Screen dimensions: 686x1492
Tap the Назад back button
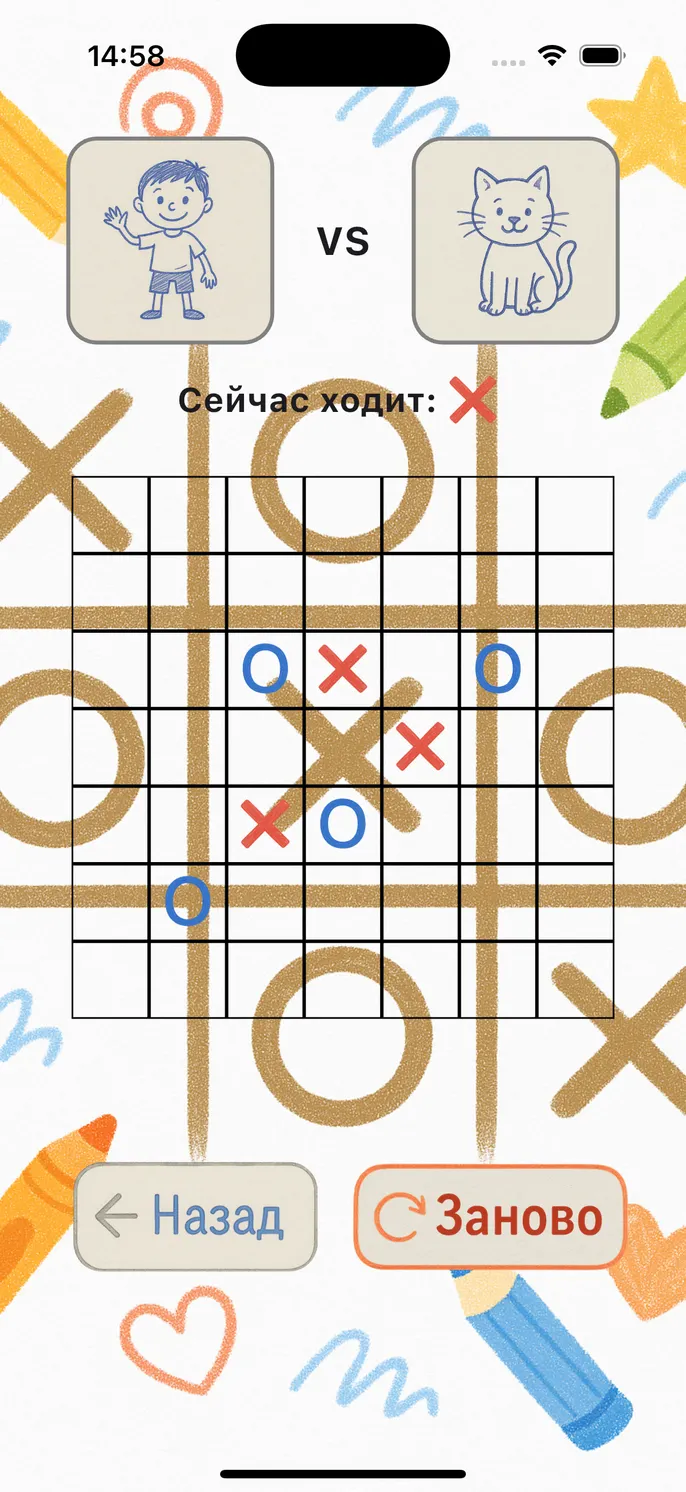[196, 1217]
